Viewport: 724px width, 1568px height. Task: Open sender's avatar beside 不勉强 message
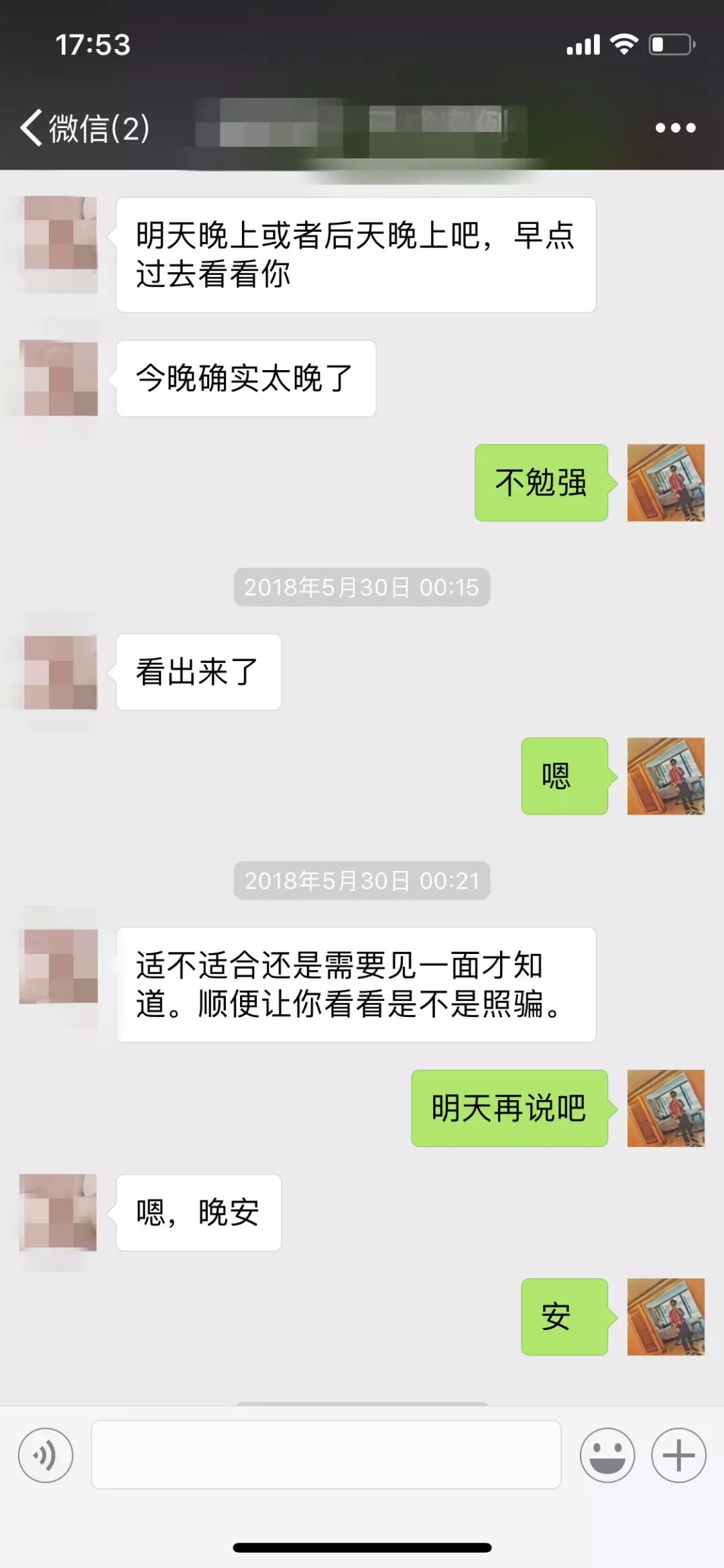[x=665, y=483]
